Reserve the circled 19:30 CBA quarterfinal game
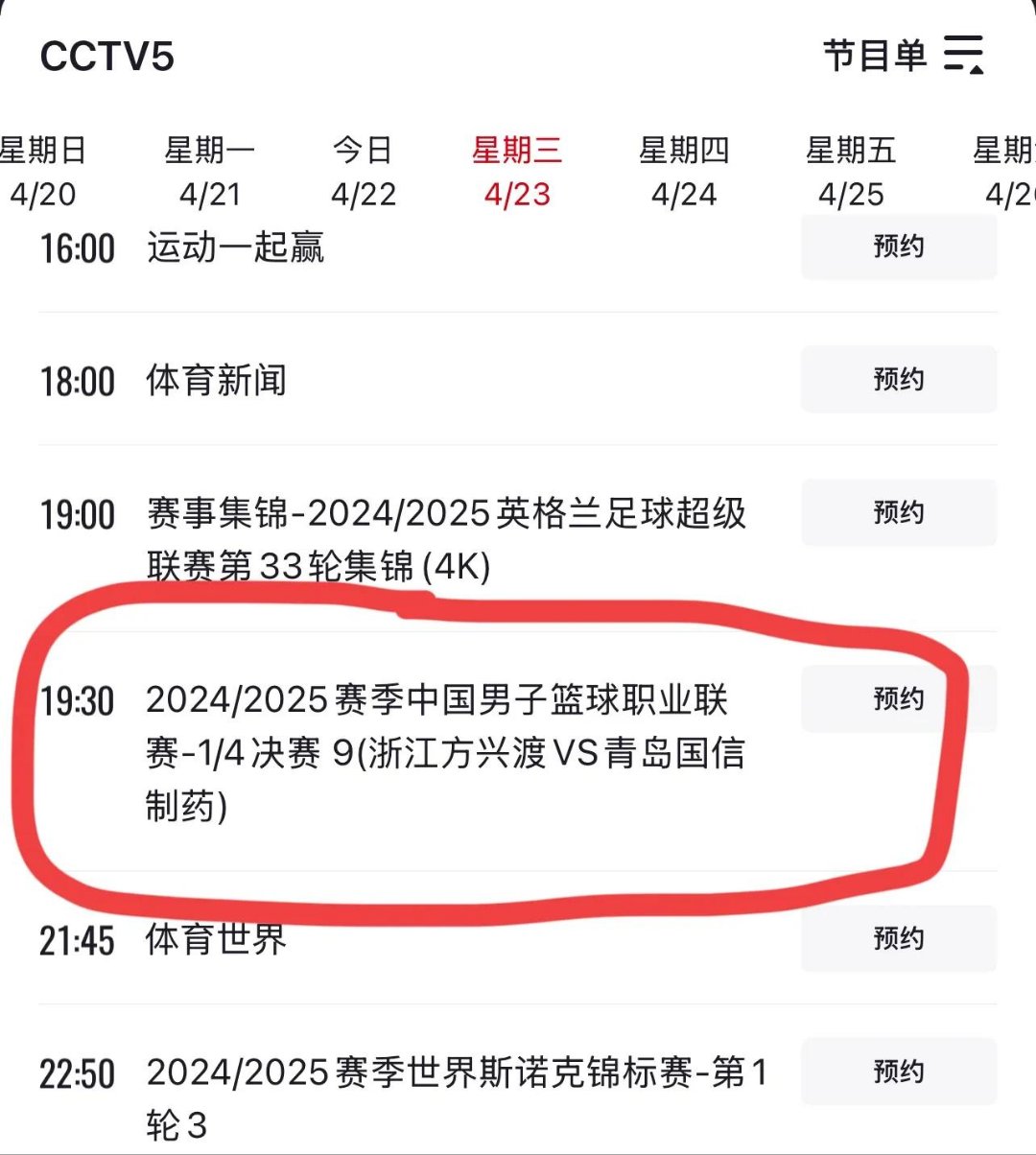This screenshot has width=1036, height=1155. pyautogui.click(x=898, y=699)
